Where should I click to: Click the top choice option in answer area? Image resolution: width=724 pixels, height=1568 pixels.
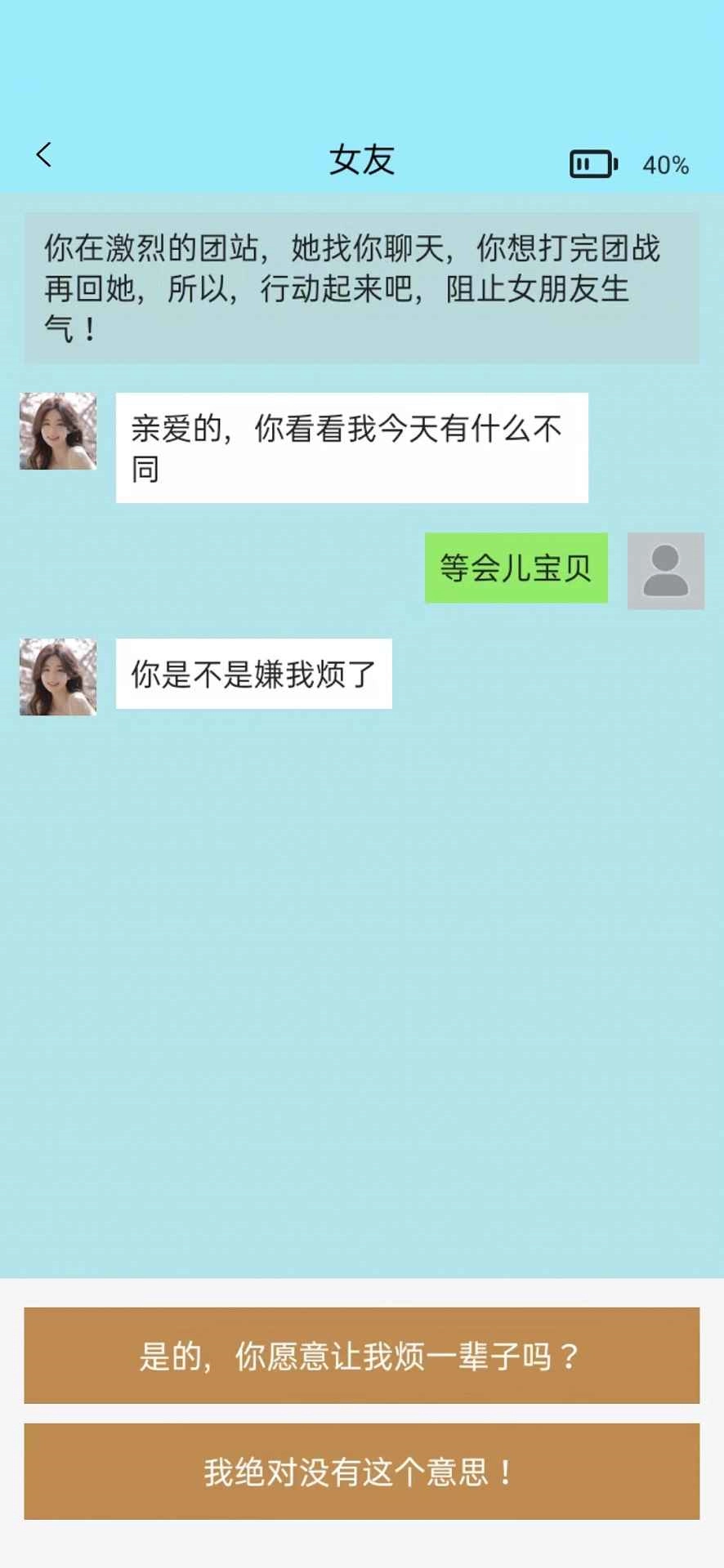click(x=362, y=1356)
